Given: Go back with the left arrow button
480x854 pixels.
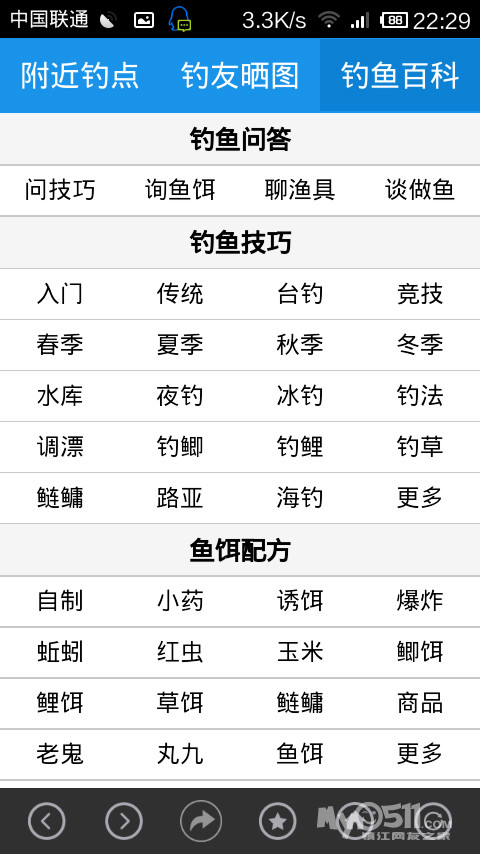Looking at the screenshot, I should point(47,821).
